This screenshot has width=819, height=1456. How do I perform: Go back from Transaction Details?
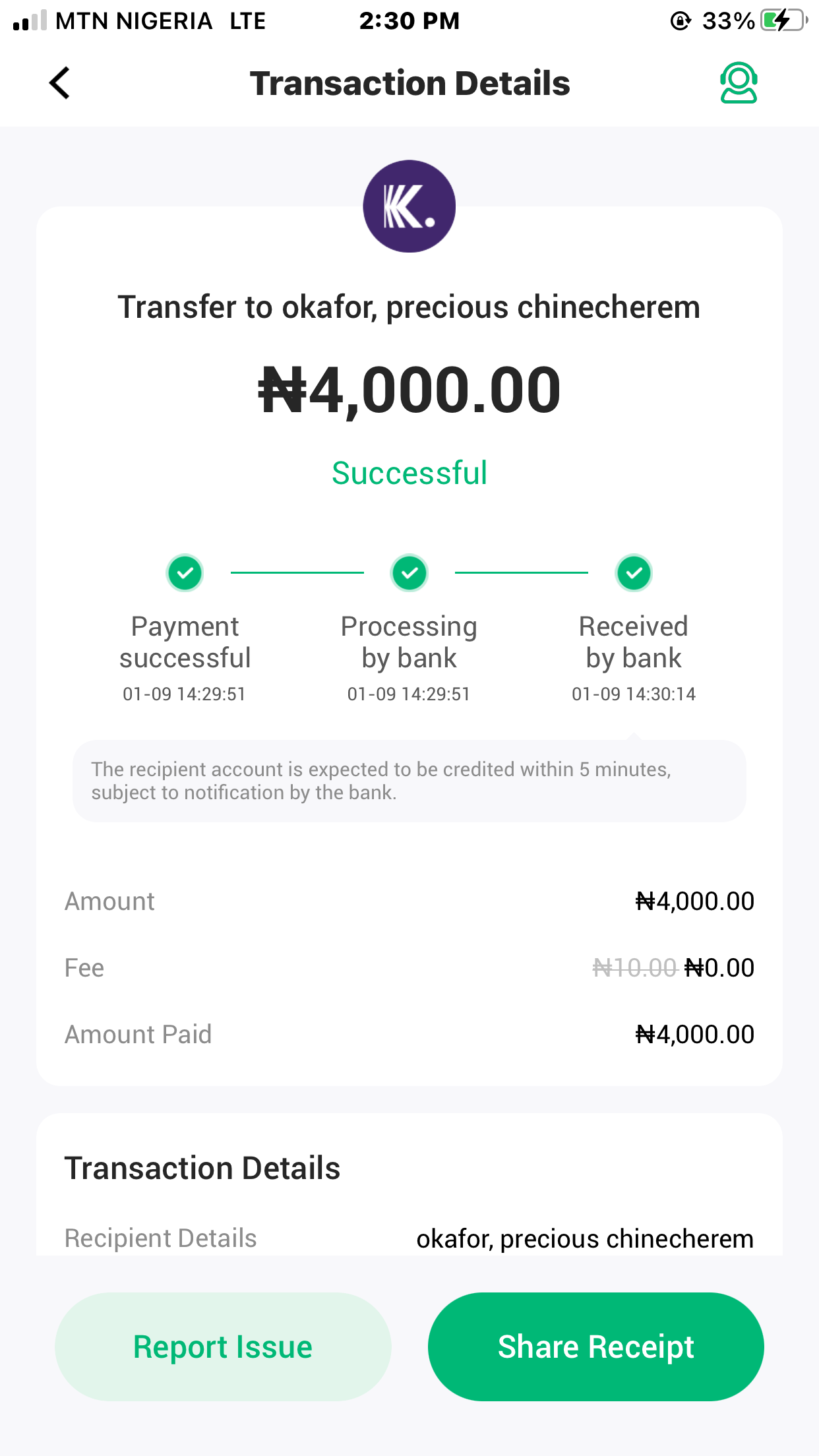59,83
